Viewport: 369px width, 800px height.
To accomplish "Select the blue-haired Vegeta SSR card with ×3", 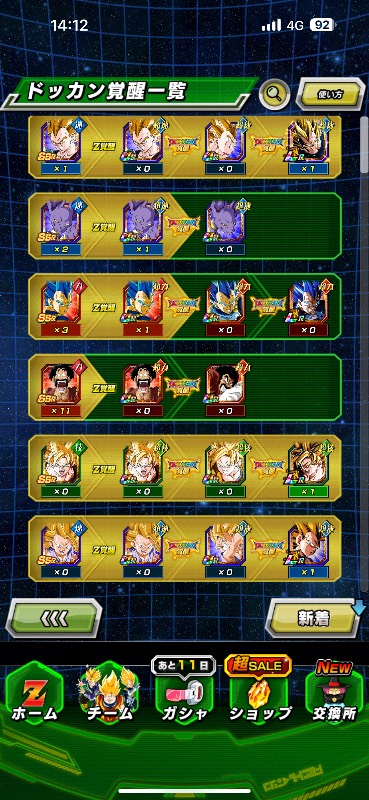I will click(60, 308).
